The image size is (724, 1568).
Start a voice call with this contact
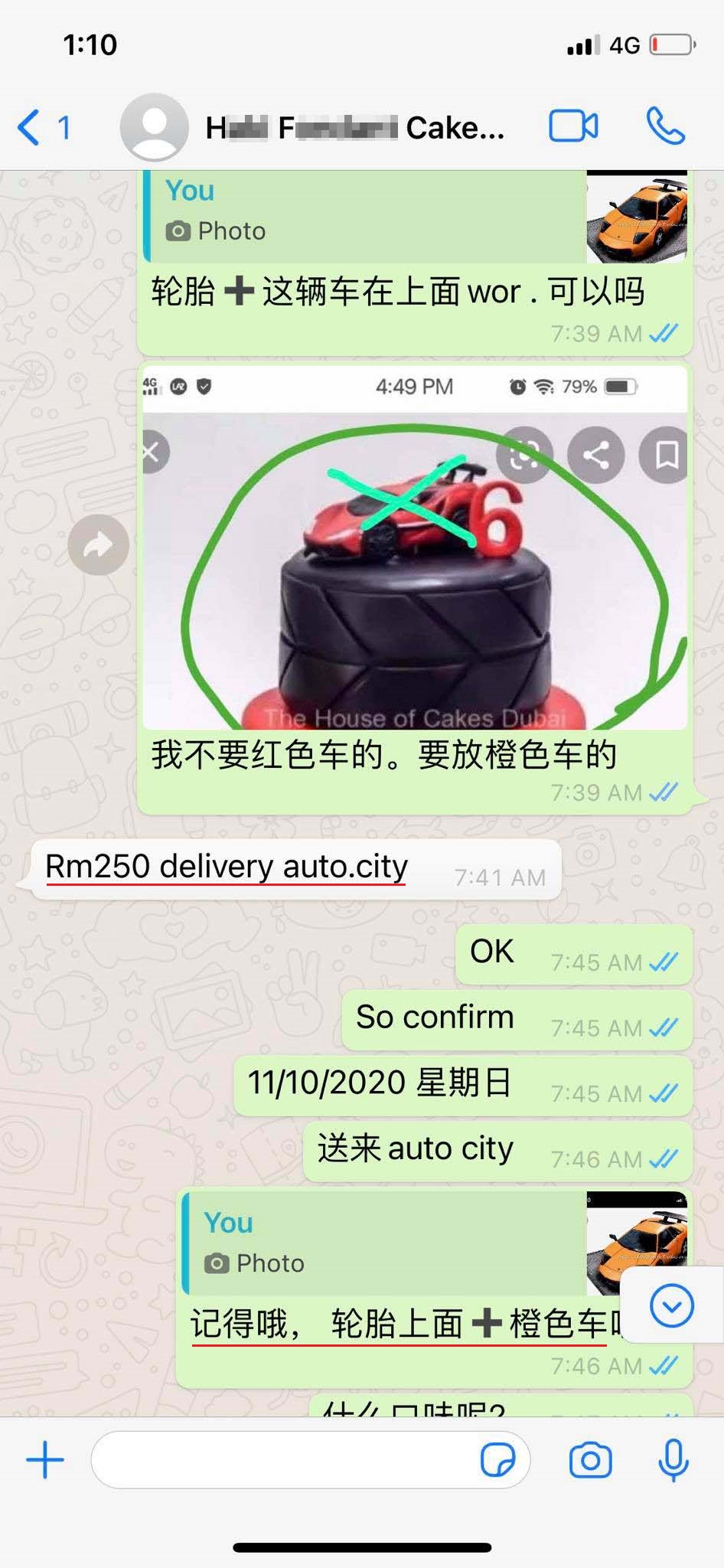665,127
